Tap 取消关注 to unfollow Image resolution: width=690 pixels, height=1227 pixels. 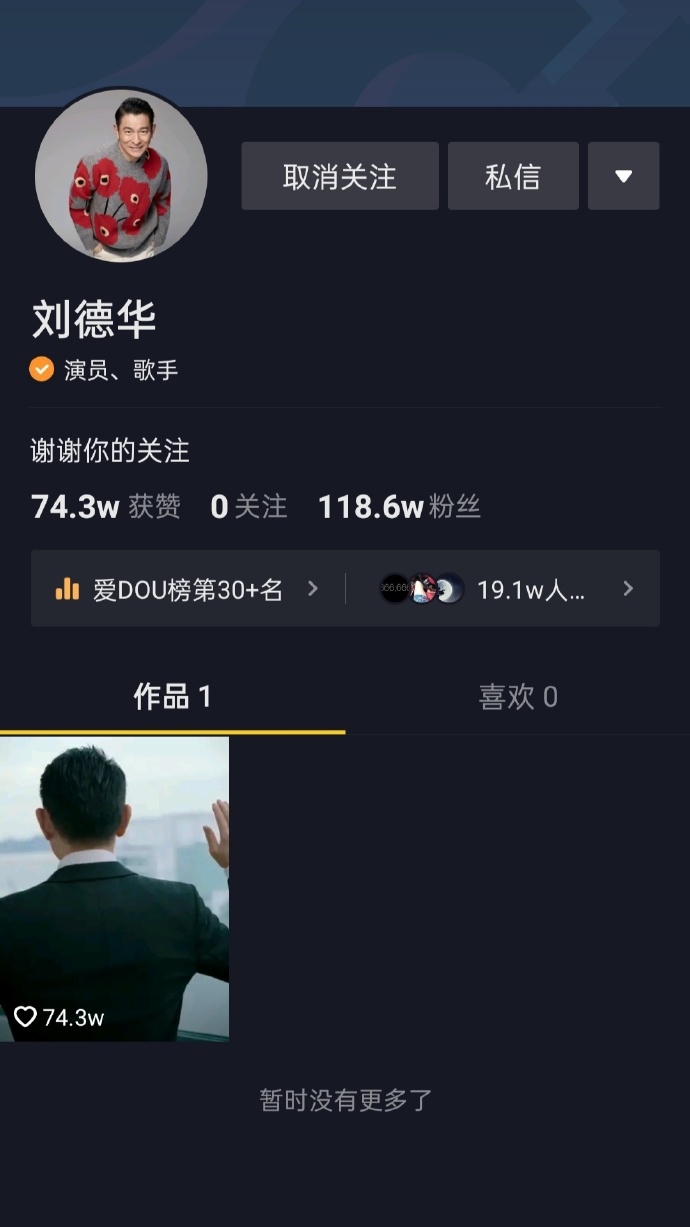click(x=339, y=176)
